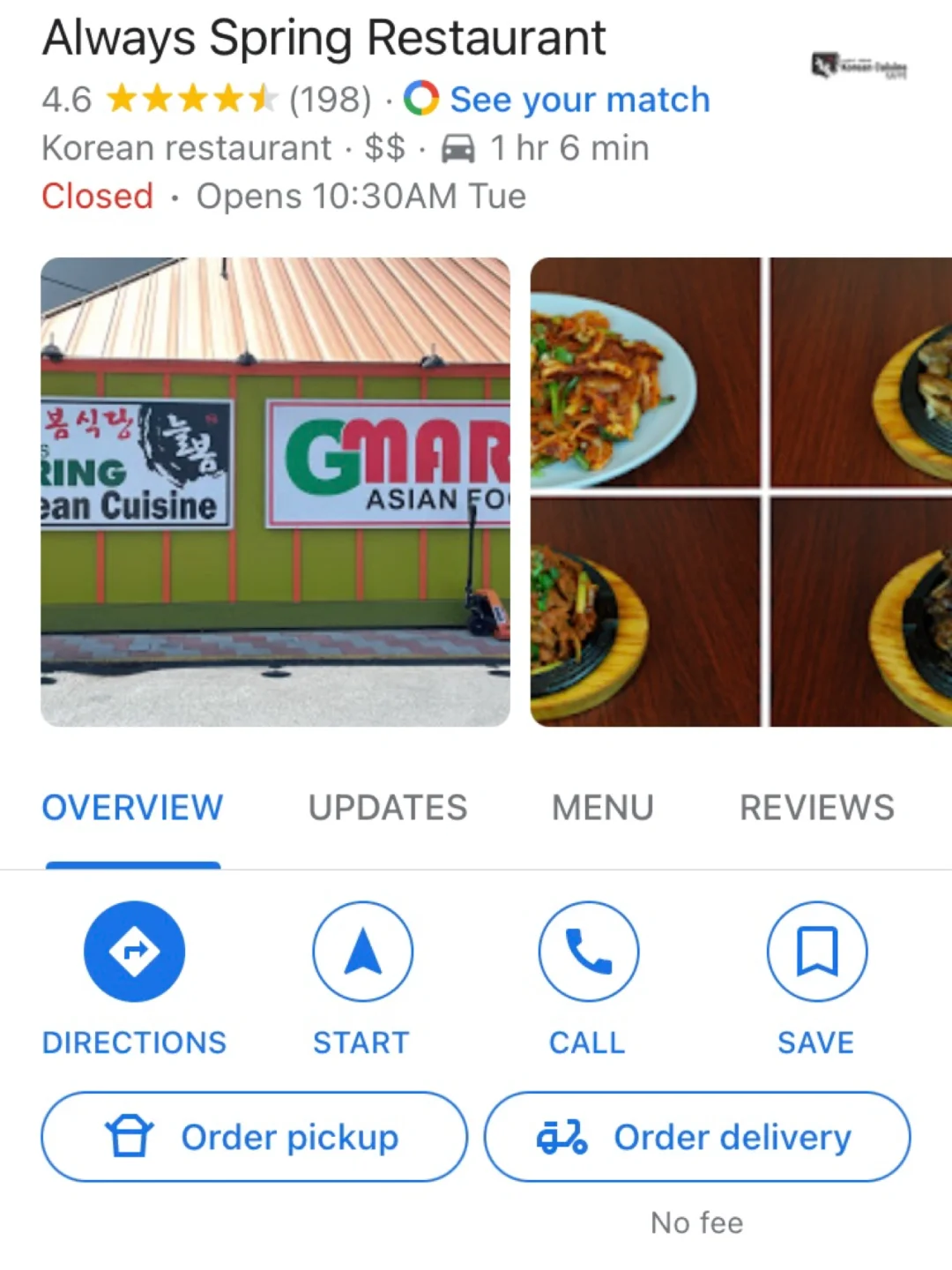Call the restaurant using the phone icon
This screenshot has height=1270, width=952.
pos(588,951)
